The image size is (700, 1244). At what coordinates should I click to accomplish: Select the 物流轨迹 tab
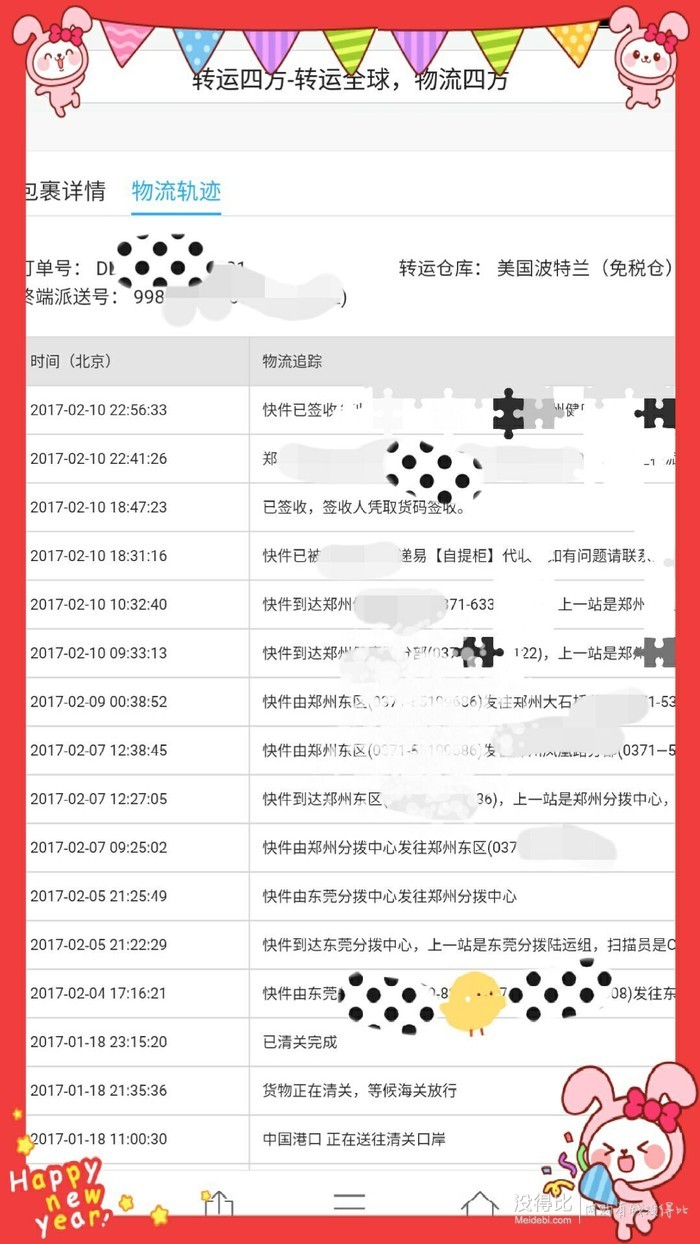point(176,191)
